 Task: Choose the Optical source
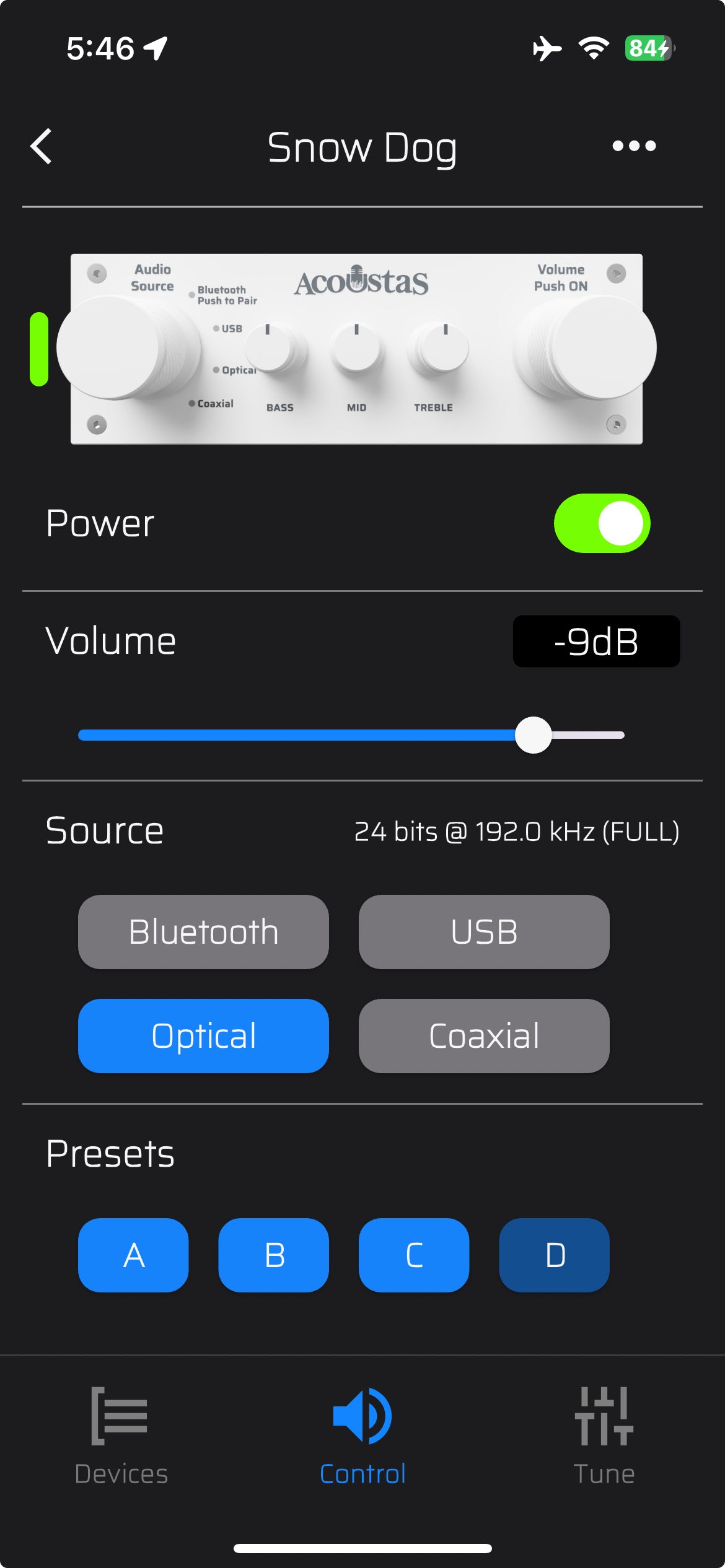click(x=203, y=1035)
